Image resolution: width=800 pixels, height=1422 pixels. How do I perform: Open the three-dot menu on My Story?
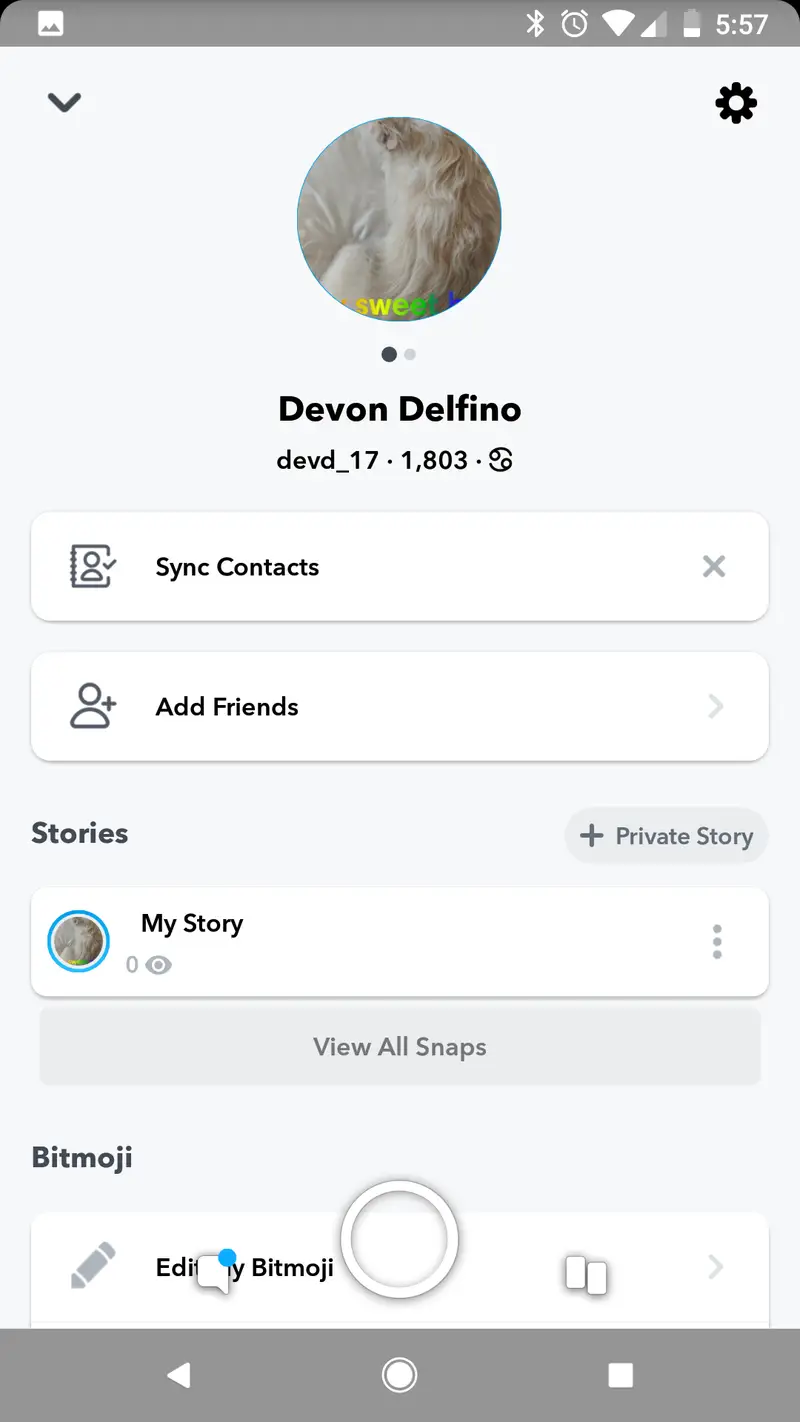click(x=717, y=941)
